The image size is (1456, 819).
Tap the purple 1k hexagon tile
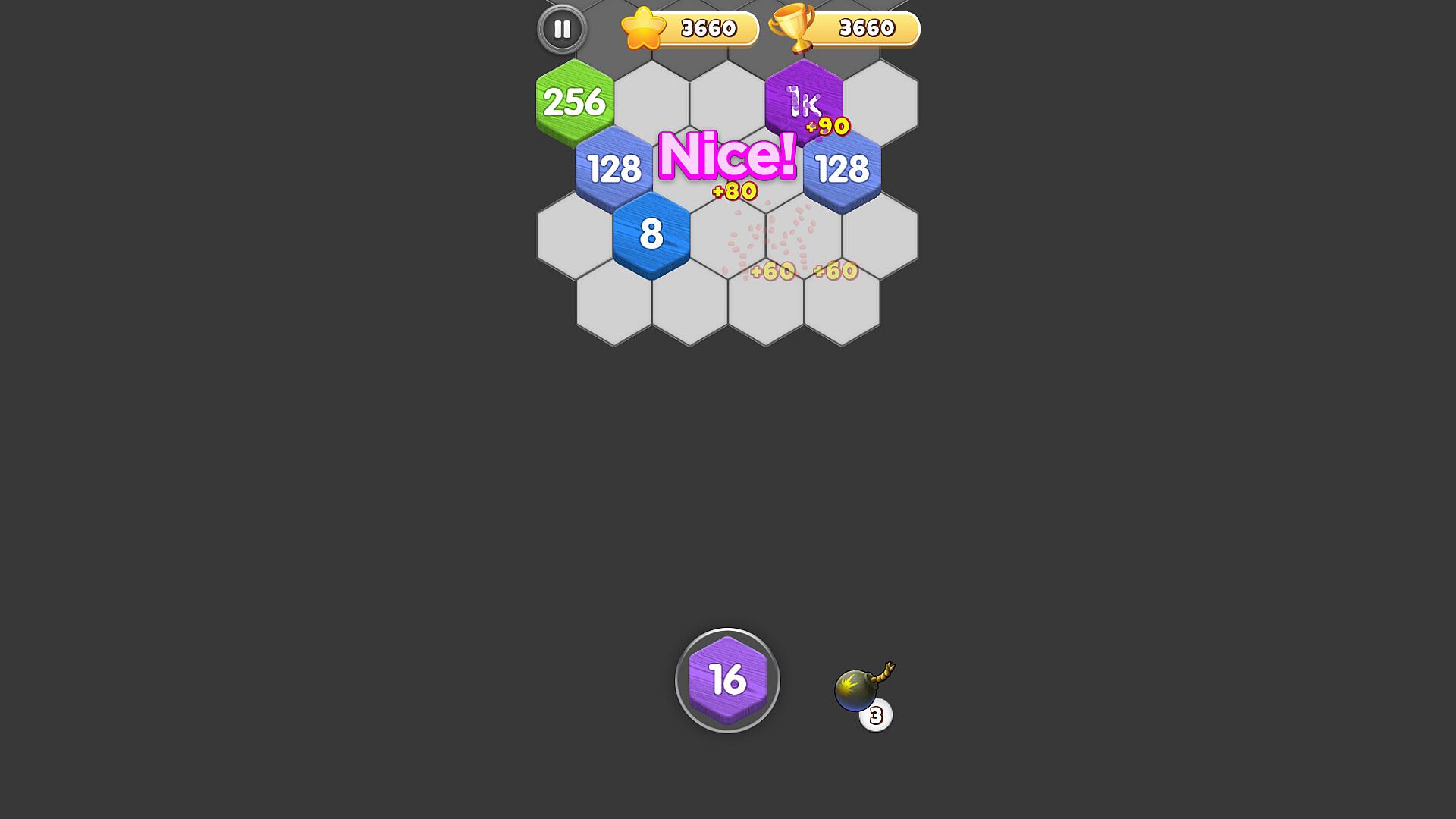click(x=803, y=100)
